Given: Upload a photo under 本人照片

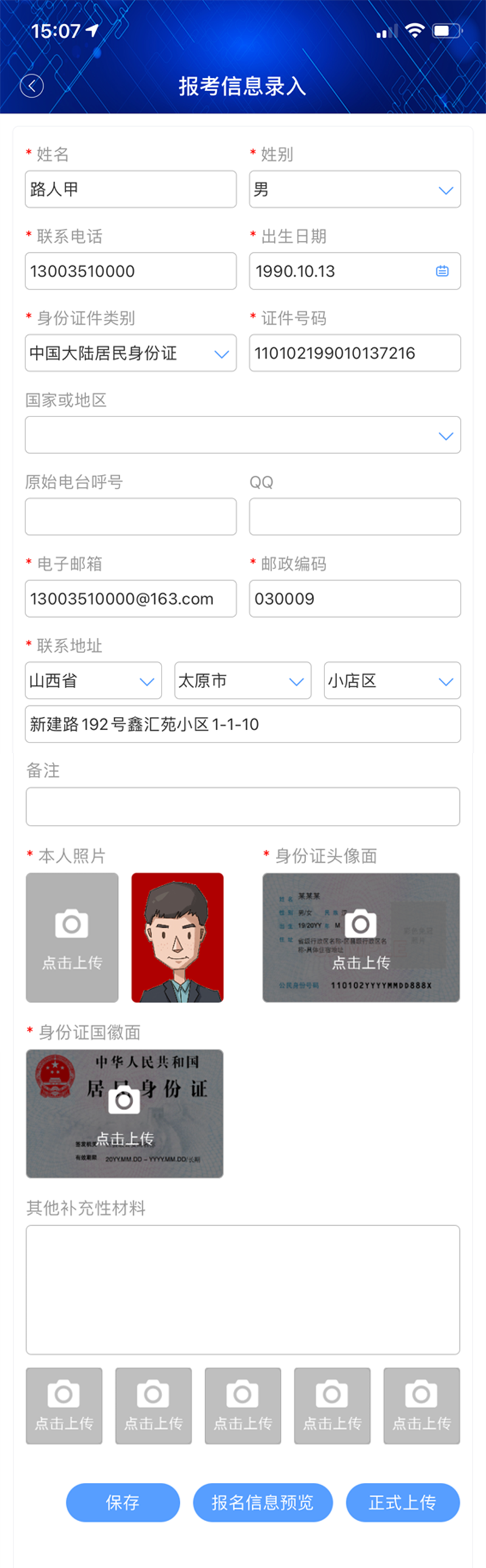Looking at the screenshot, I should (x=72, y=938).
